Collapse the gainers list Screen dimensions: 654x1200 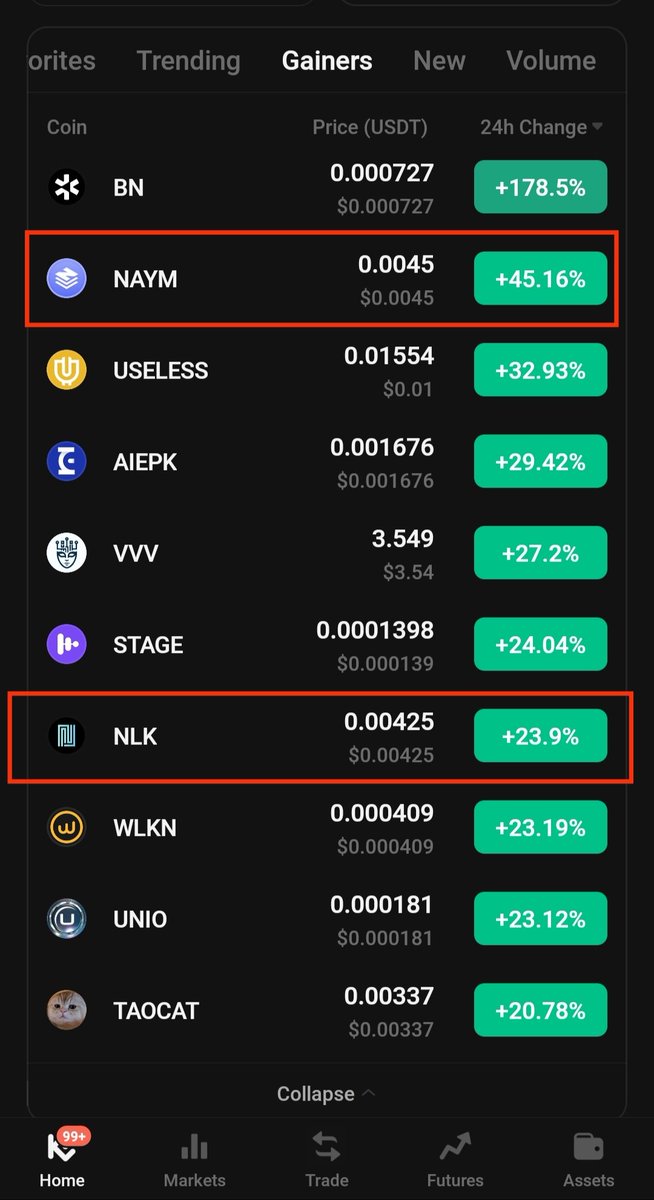click(x=326, y=1094)
